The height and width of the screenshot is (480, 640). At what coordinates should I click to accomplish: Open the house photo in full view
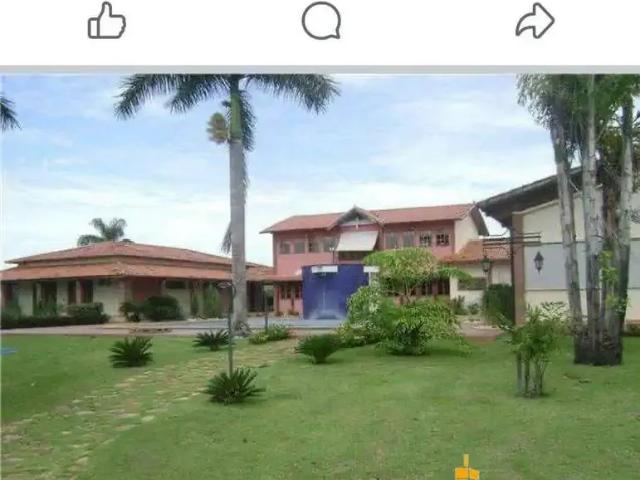pyautogui.click(x=320, y=275)
